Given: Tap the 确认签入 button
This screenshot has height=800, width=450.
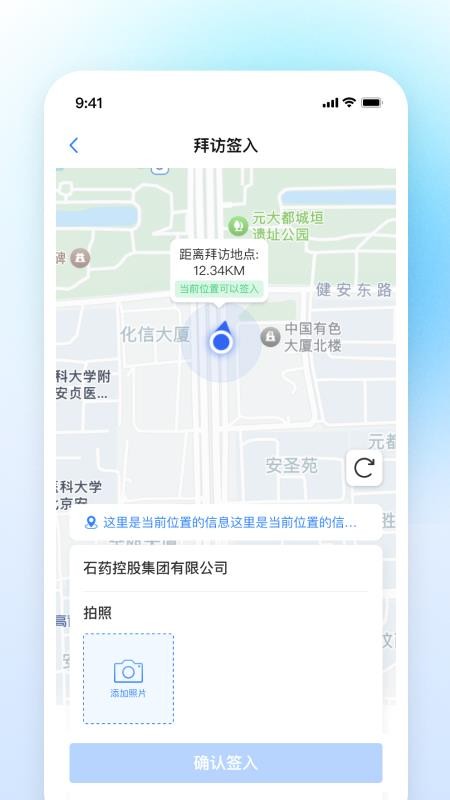Looking at the screenshot, I should pyautogui.click(x=226, y=763).
